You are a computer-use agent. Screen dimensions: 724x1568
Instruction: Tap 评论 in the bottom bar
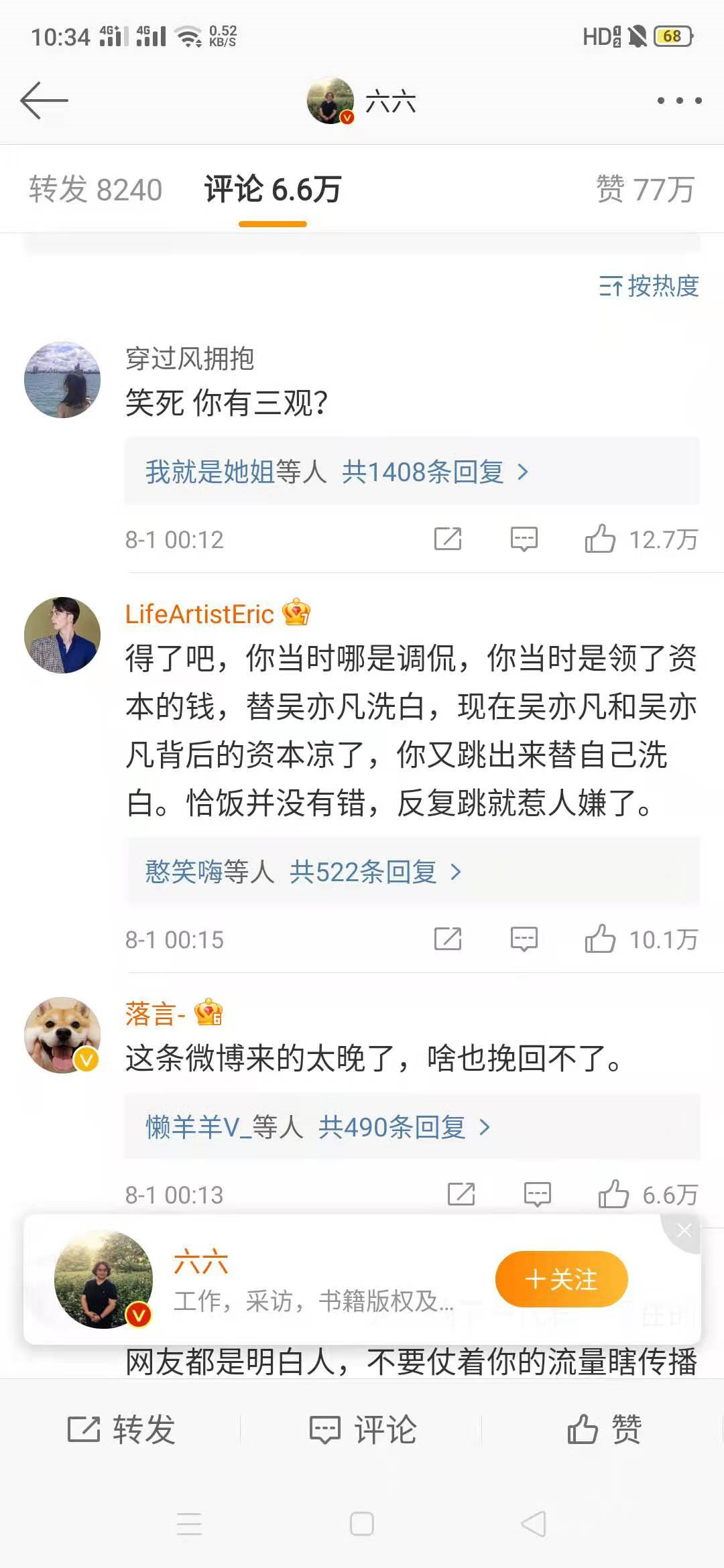click(x=362, y=1429)
